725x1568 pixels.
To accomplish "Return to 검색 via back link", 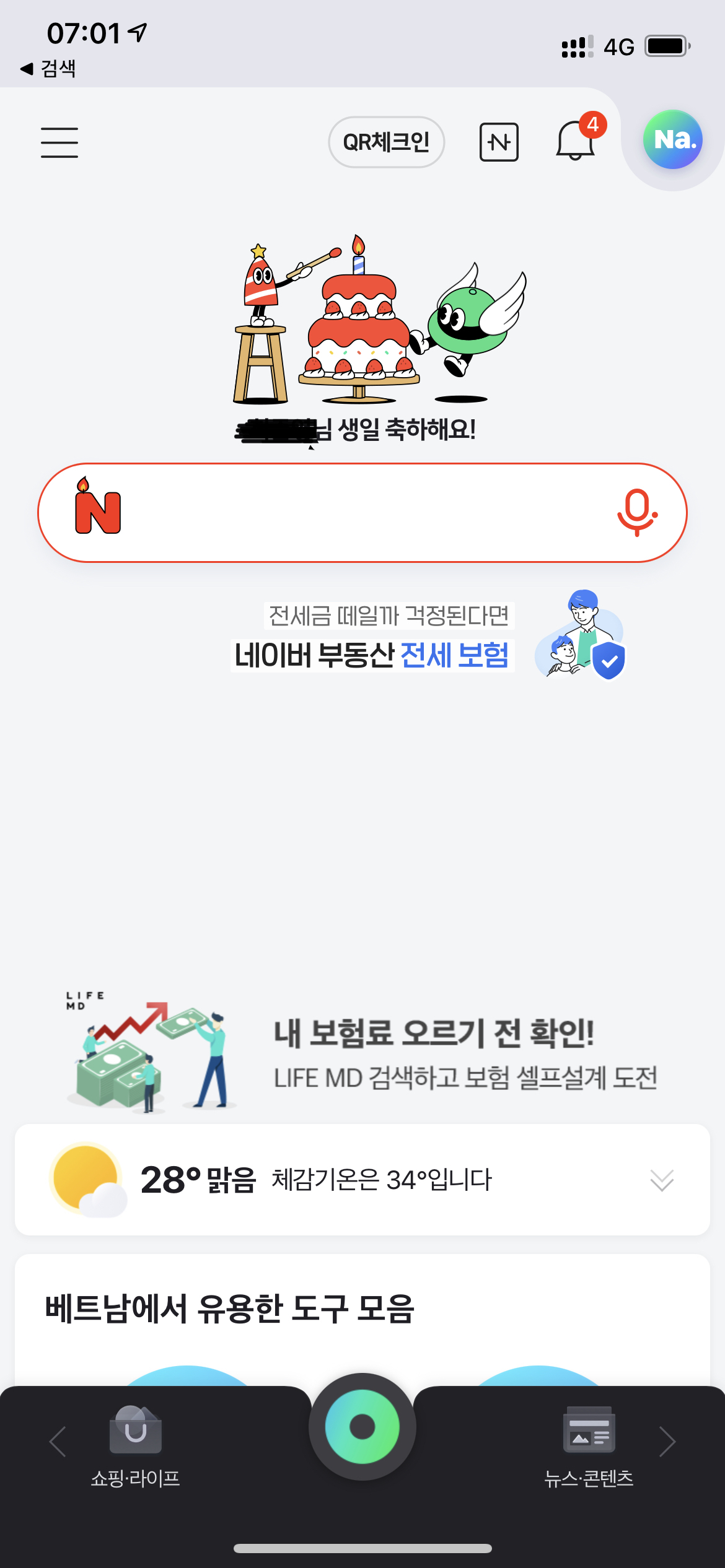I will 48,68.
